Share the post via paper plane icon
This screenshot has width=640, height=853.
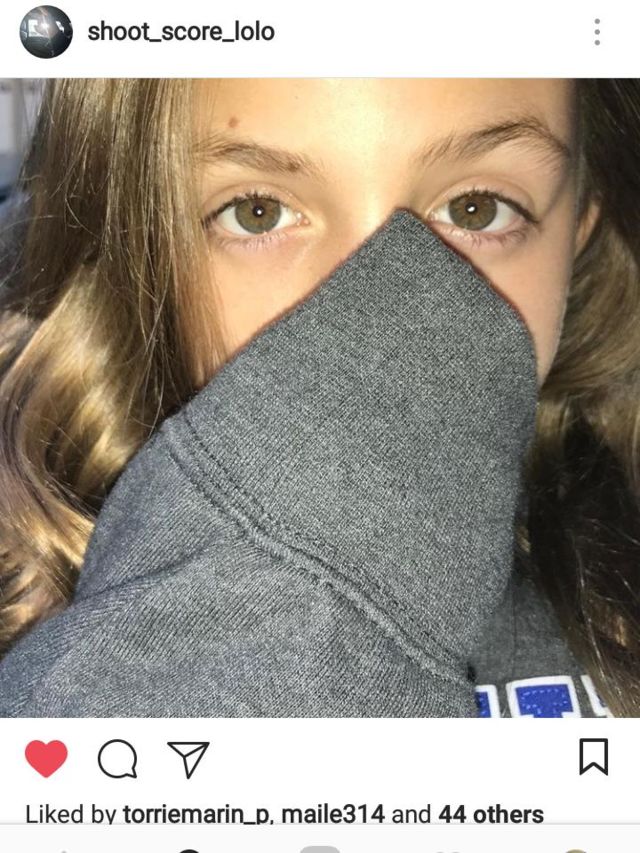tap(187, 759)
